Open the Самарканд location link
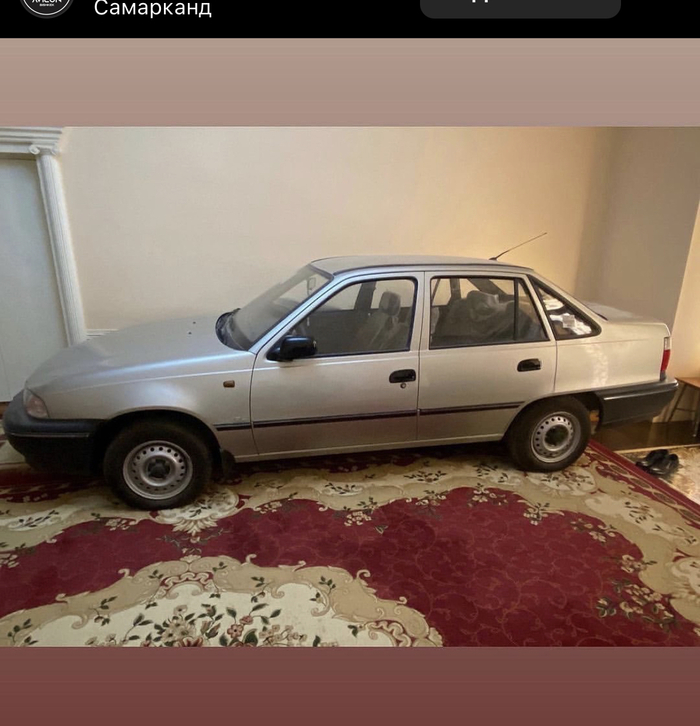Viewport: 700px width, 726px height. 152,9
